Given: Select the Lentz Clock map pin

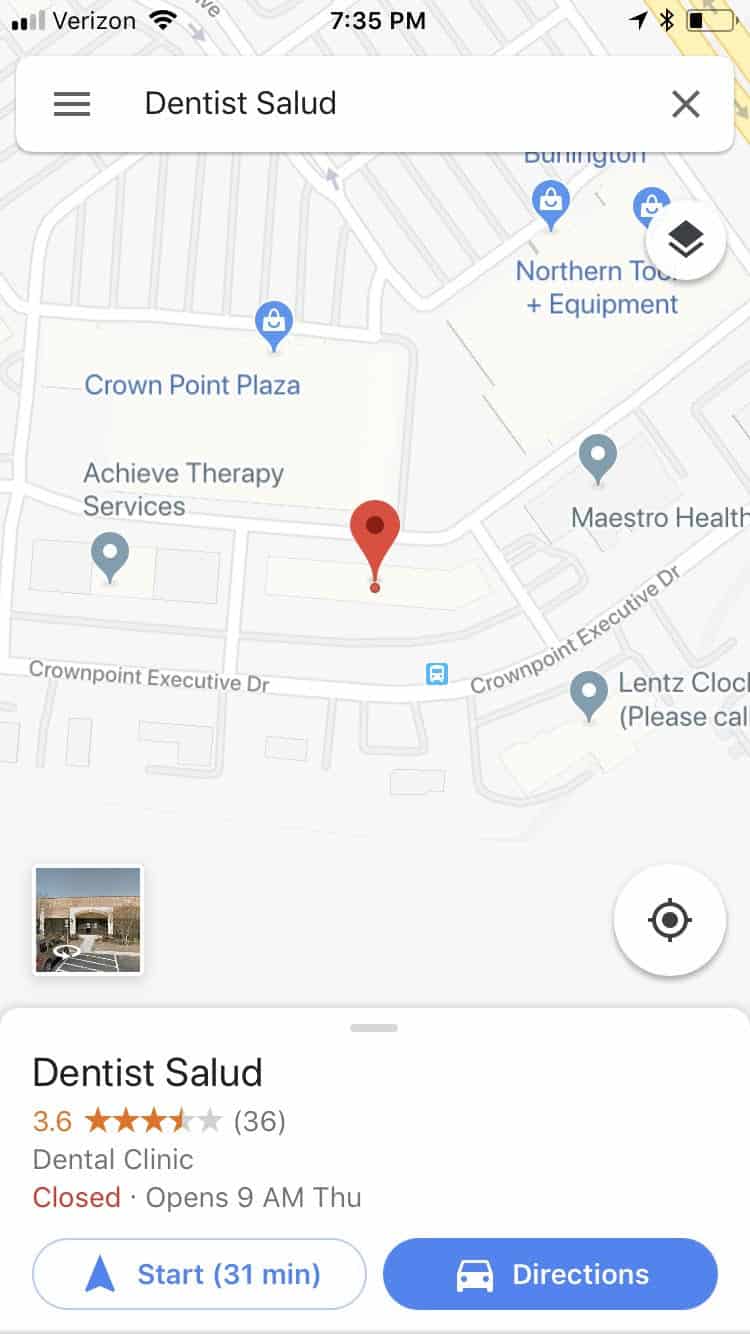Looking at the screenshot, I should pyautogui.click(x=588, y=696).
